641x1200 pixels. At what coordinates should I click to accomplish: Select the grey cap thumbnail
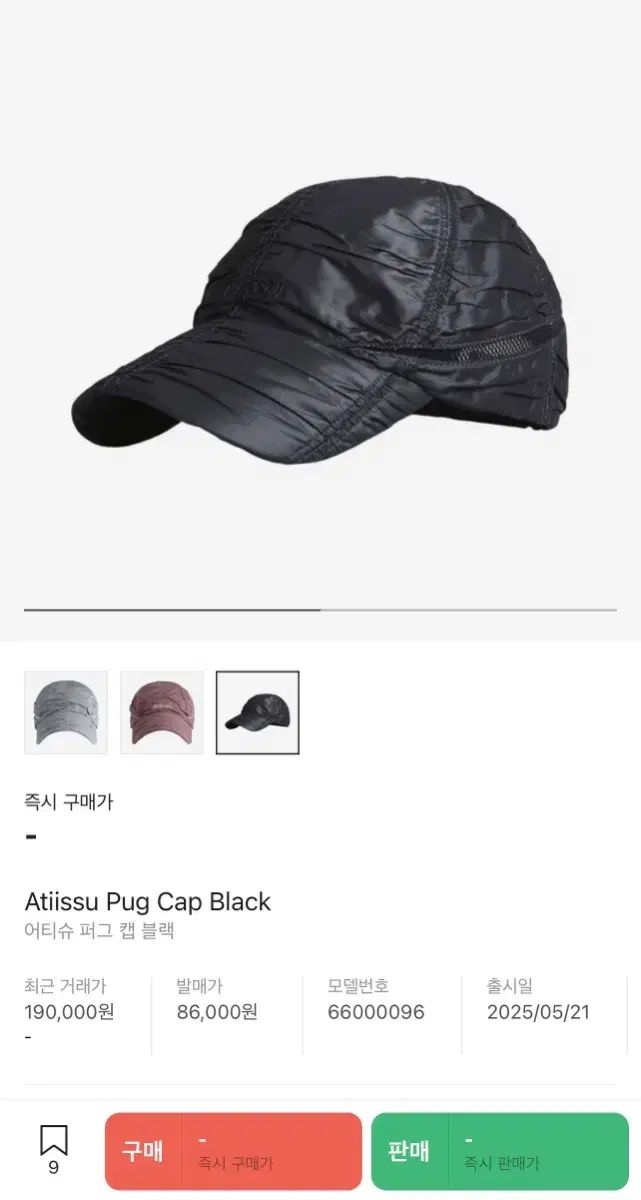coord(66,712)
